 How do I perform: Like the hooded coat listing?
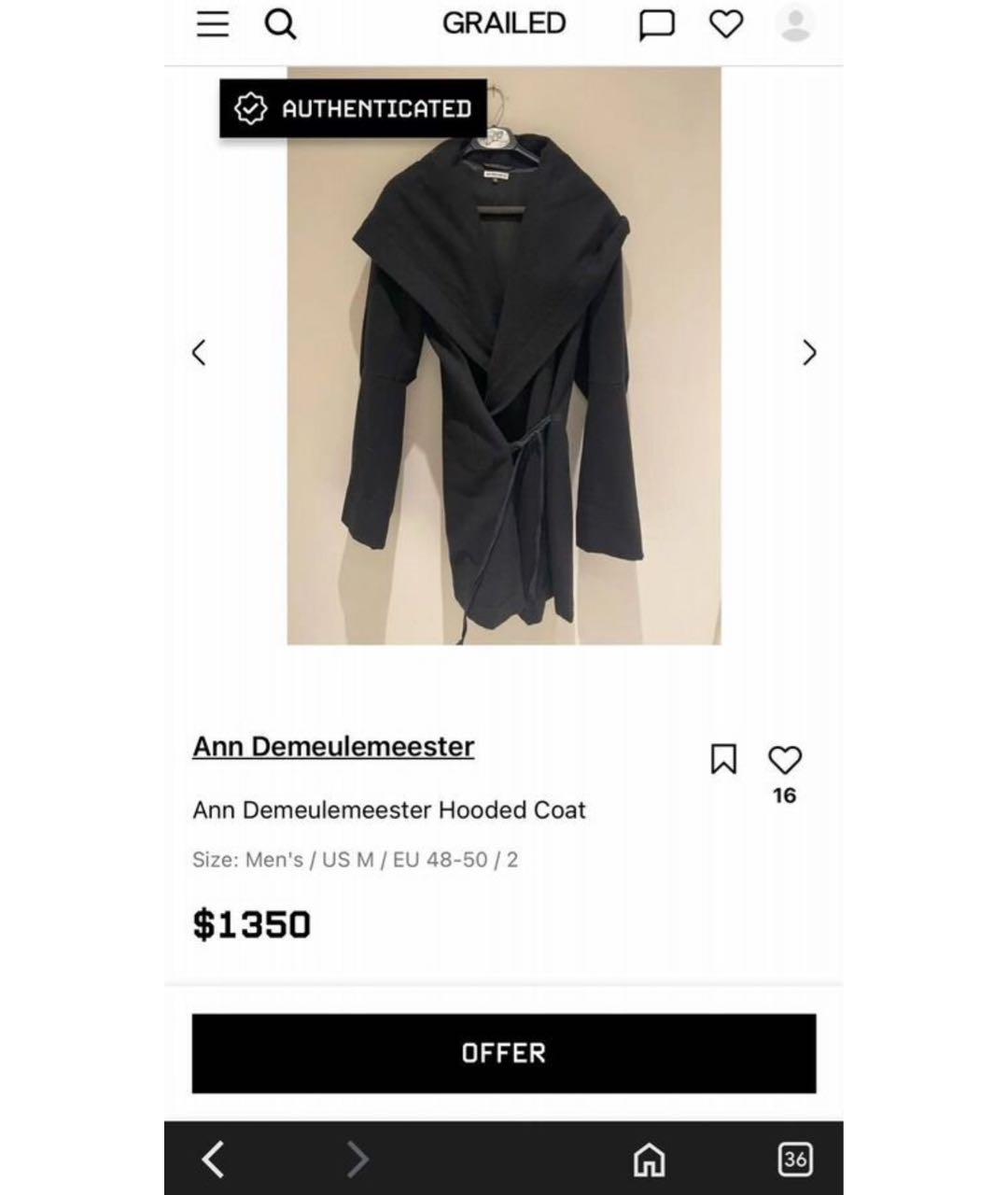(x=785, y=760)
